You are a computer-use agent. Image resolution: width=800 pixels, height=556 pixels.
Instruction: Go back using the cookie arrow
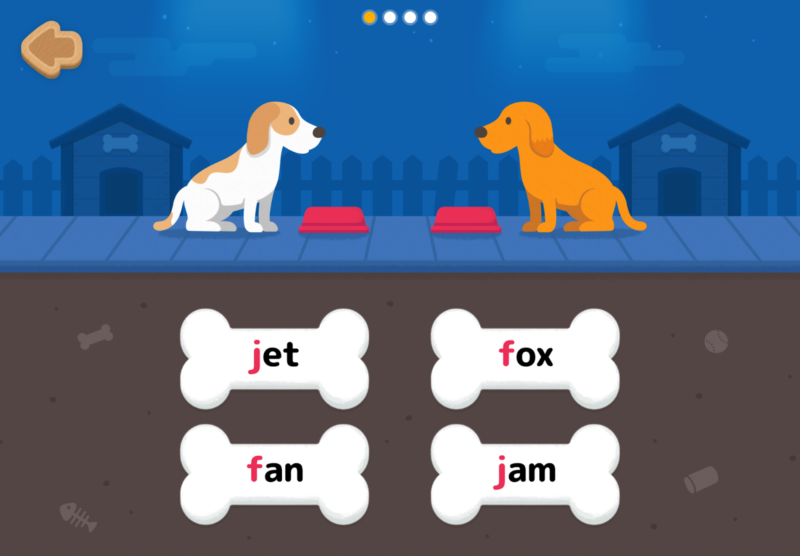51,47
